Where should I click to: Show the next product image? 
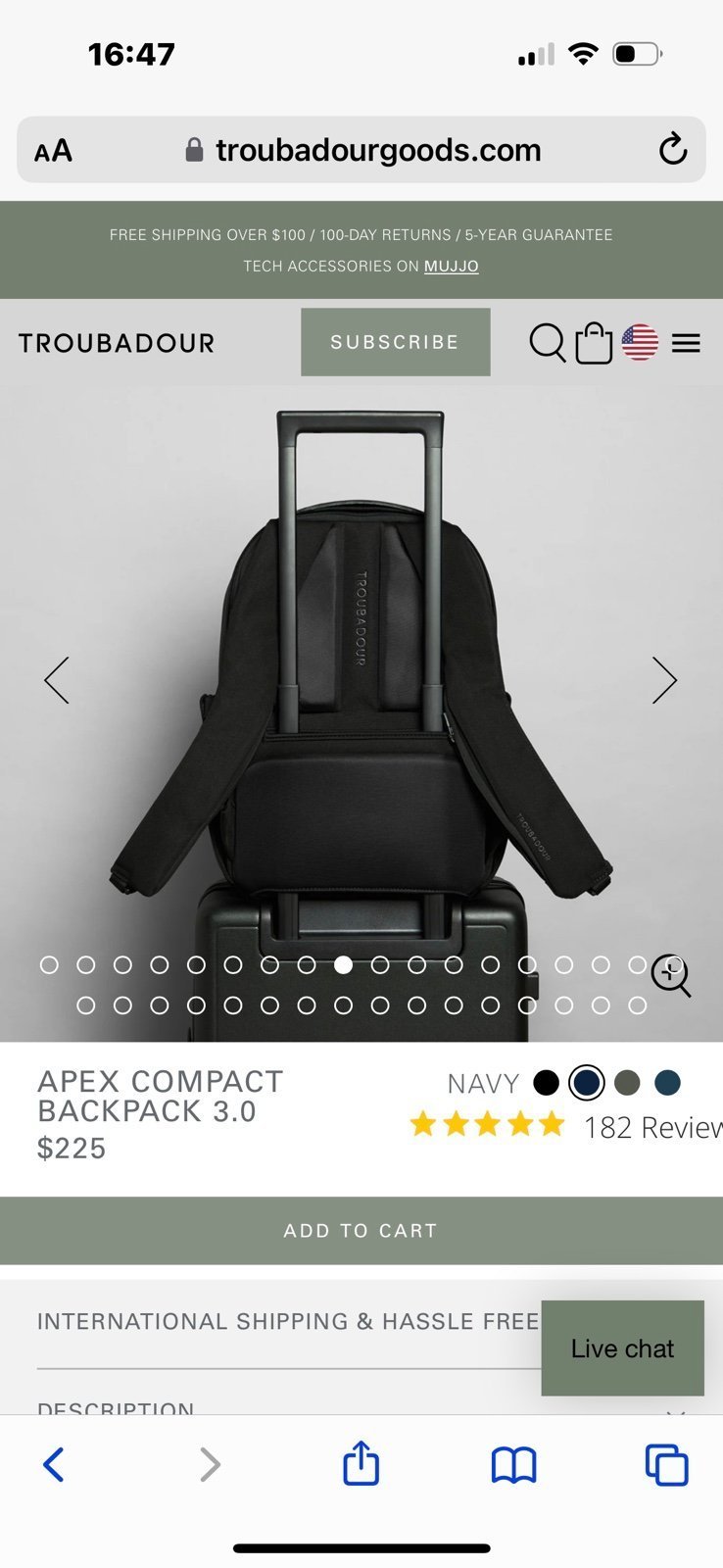[665, 680]
